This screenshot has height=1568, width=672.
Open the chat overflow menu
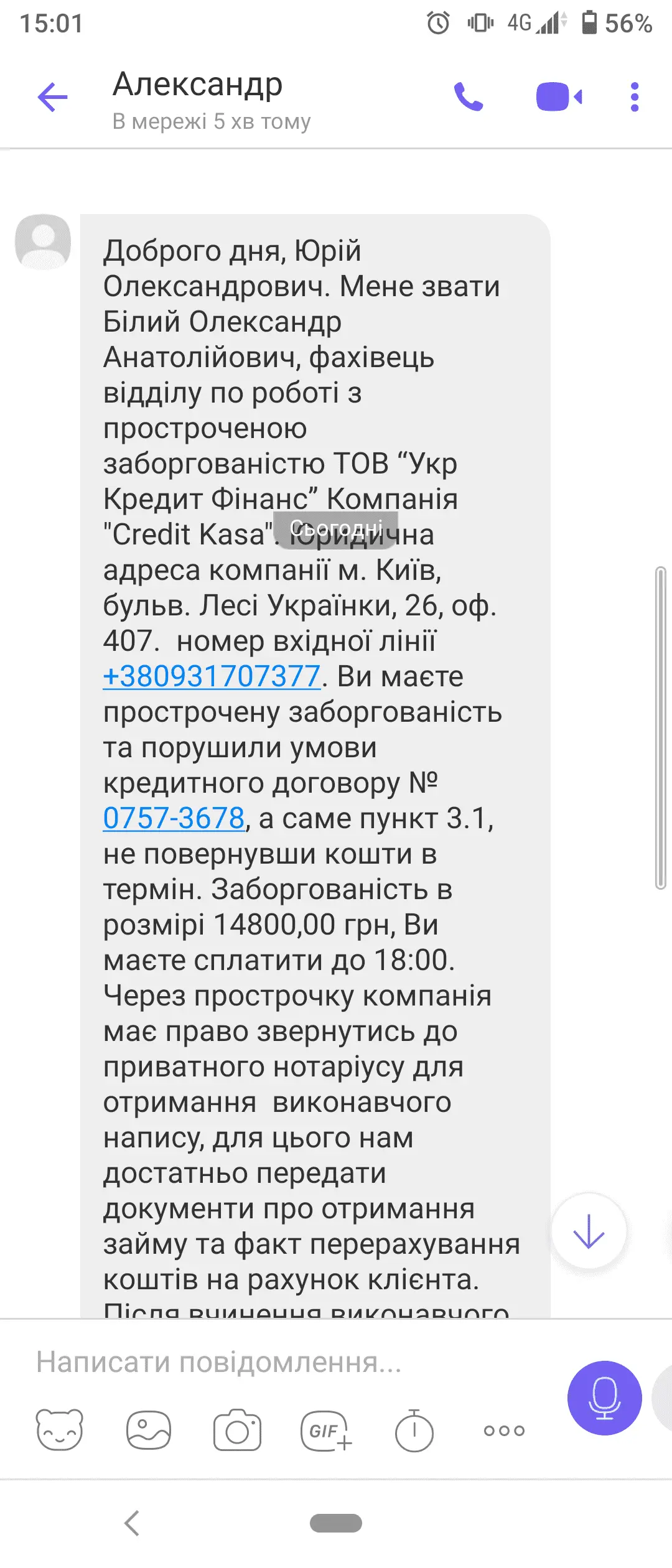pos(634,97)
